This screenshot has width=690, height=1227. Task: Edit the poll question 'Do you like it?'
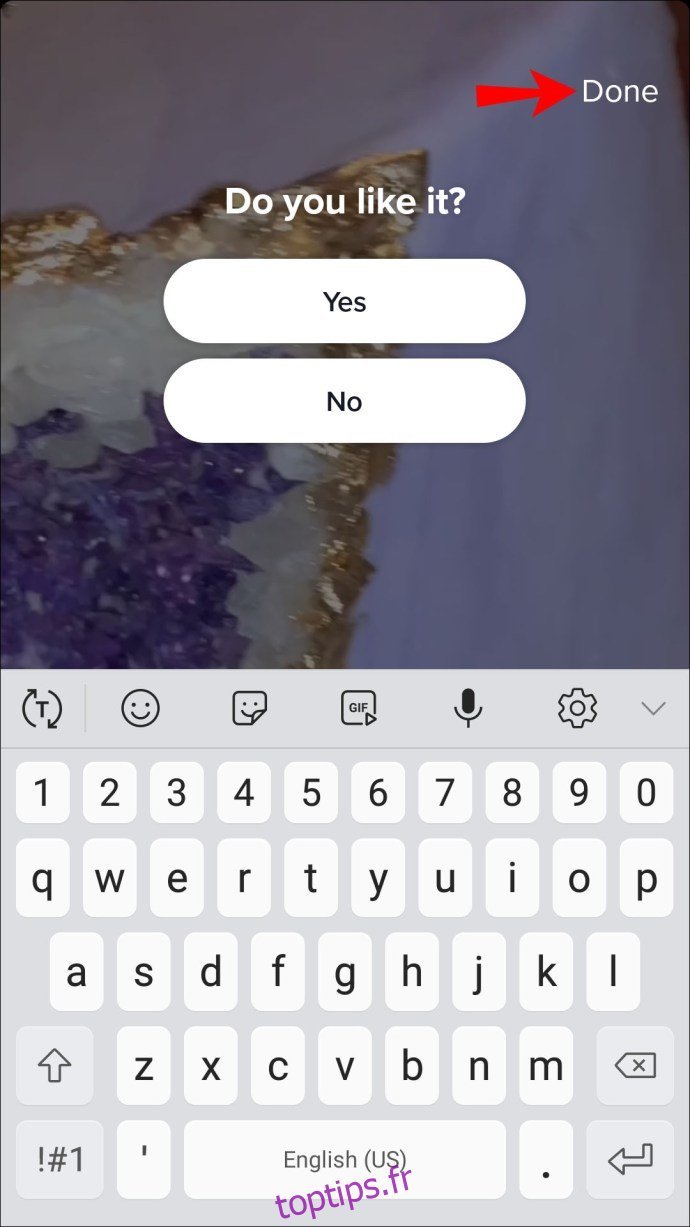coord(344,202)
